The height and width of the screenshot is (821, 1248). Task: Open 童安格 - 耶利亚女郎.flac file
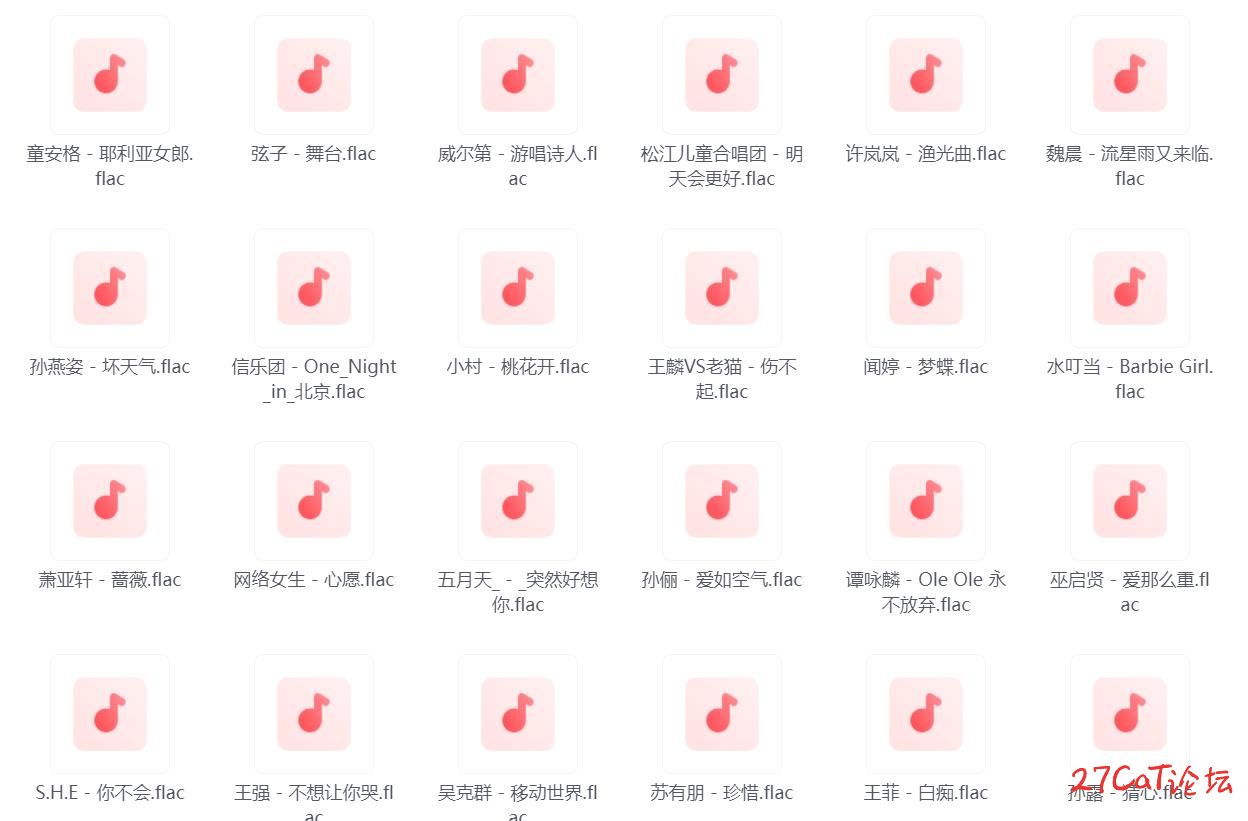click(x=110, y=75)
